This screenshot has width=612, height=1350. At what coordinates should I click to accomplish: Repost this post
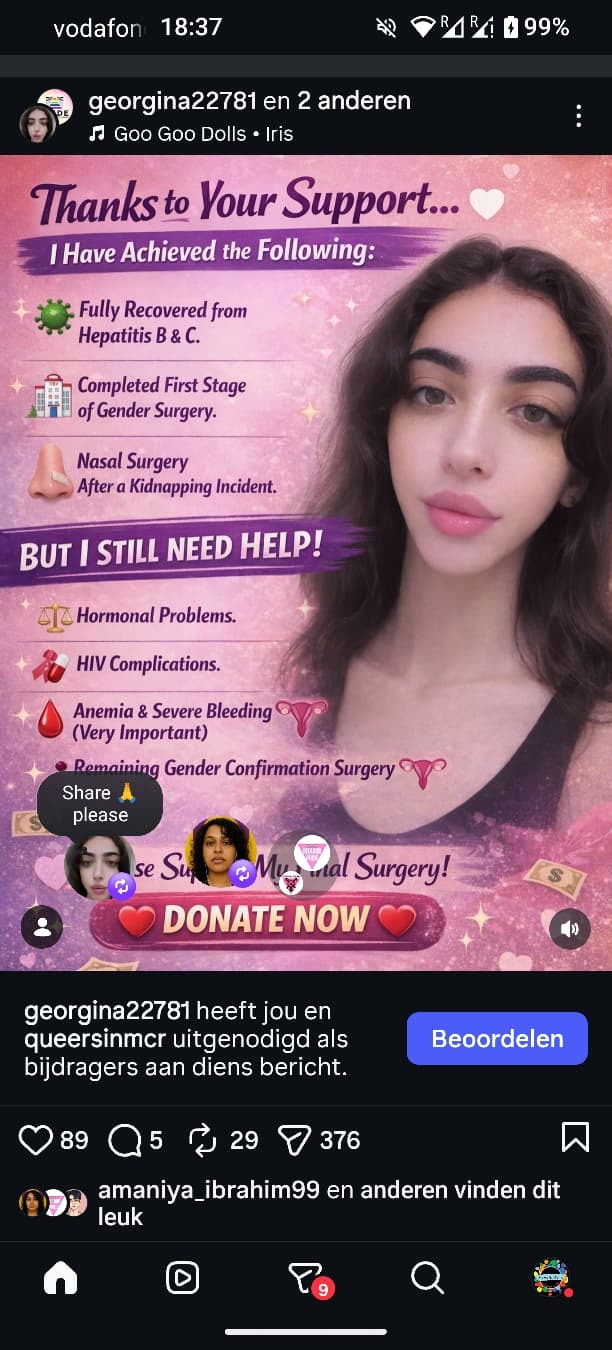(x=202, y=1139)
